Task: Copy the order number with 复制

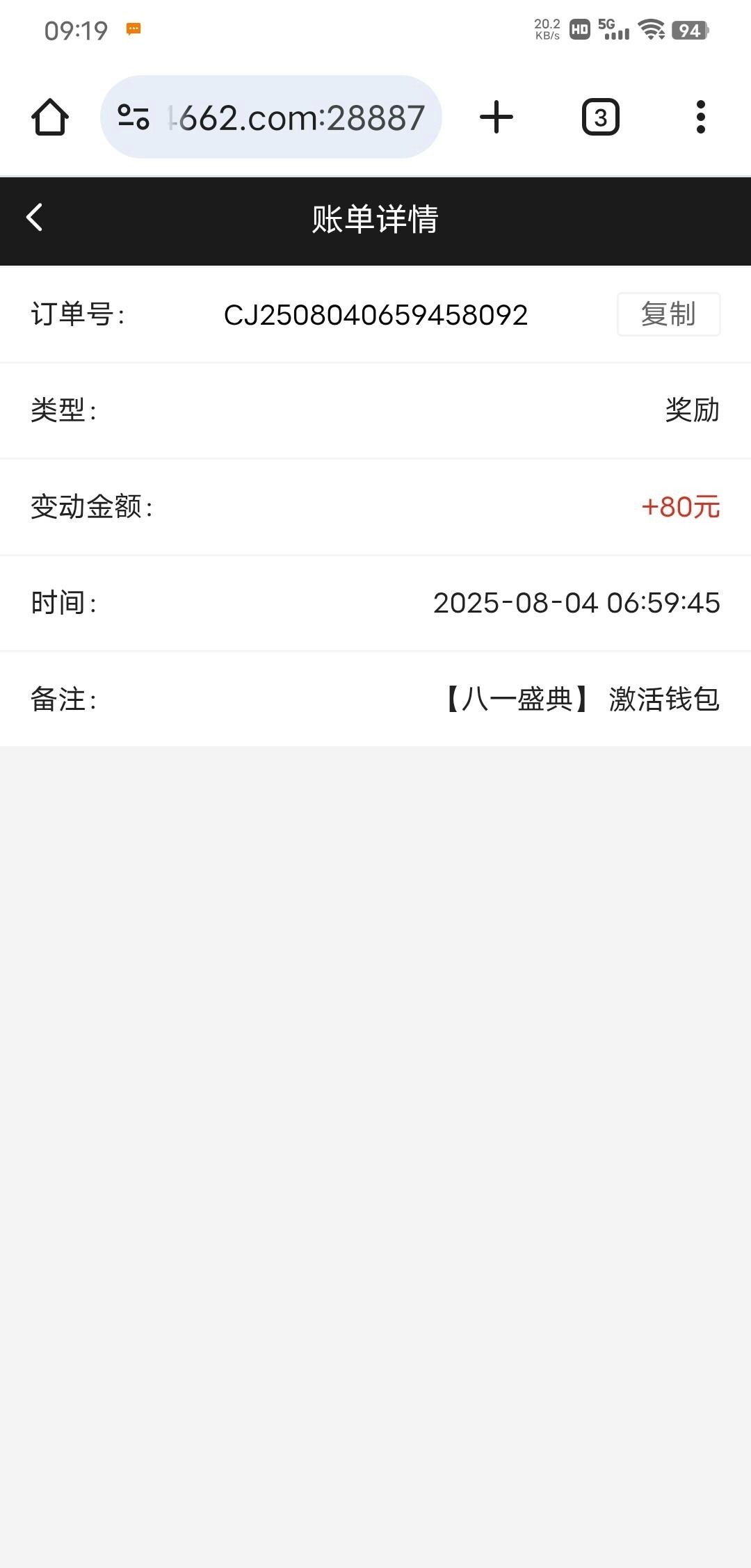Action: 668,314
